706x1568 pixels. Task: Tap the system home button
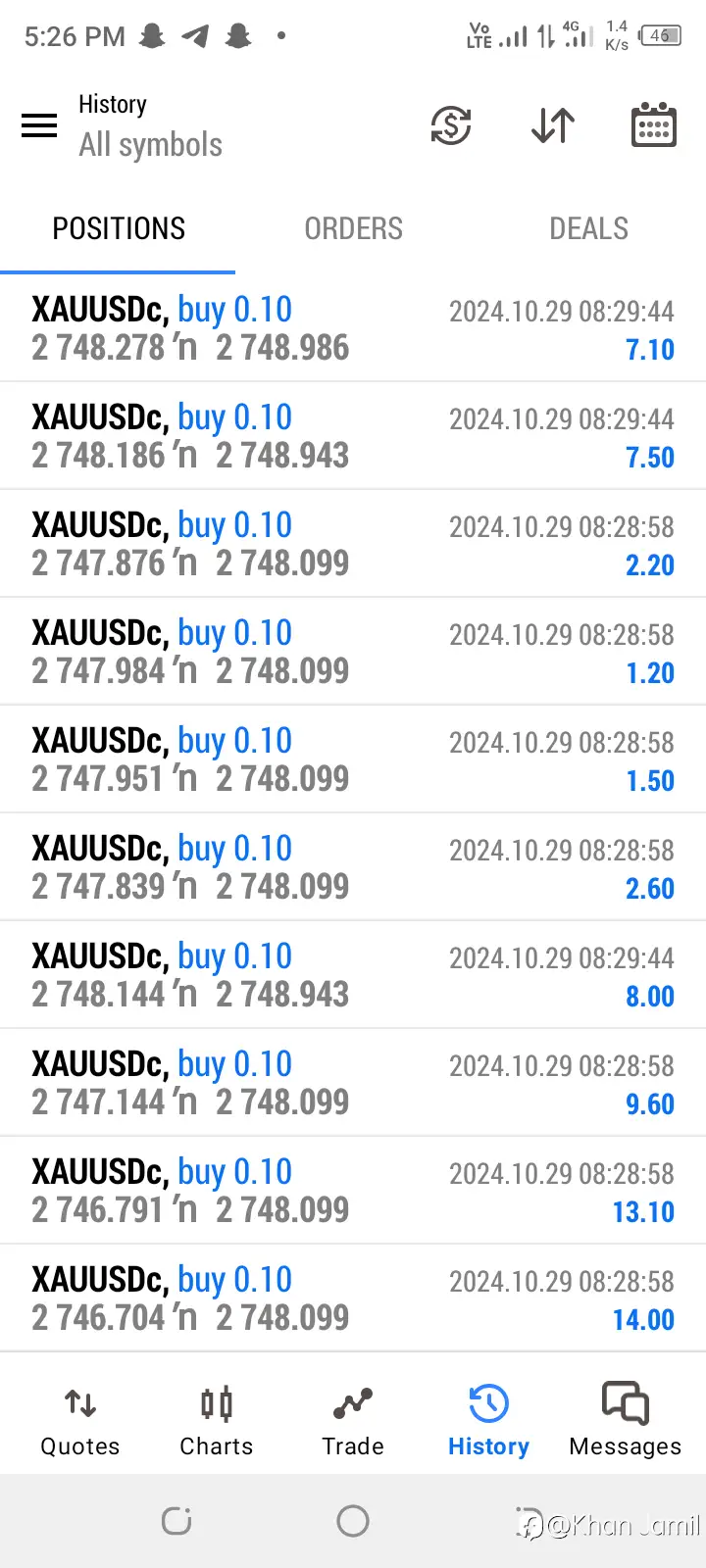tap(353, 1521)
